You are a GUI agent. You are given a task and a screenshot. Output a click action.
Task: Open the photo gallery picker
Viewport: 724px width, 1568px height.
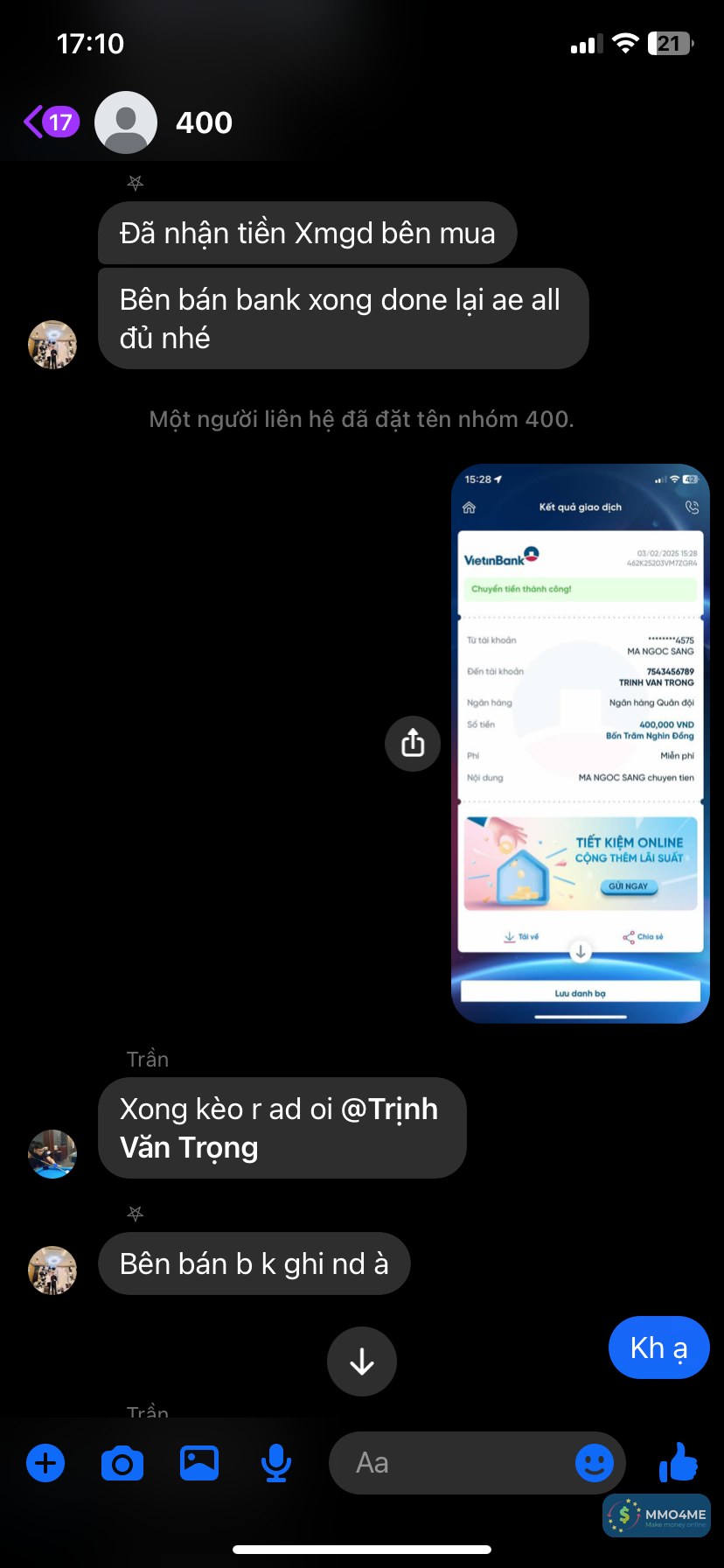click(x=199, y=1463)
